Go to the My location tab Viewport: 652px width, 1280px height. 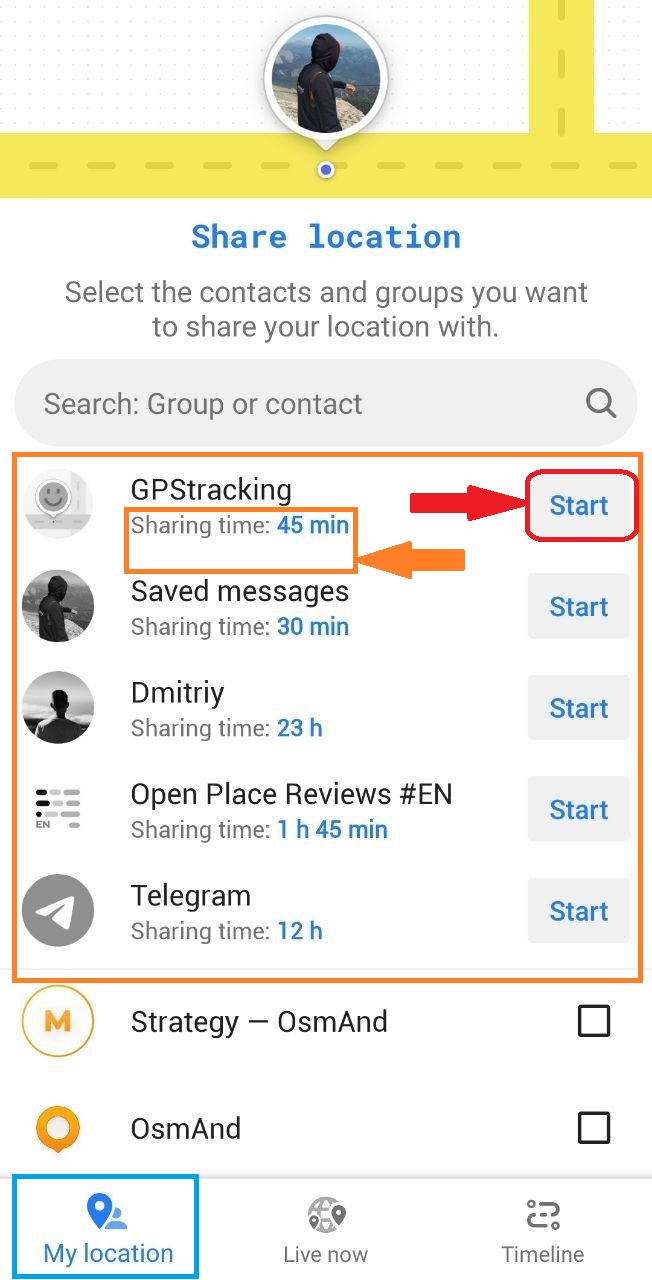[108, 1231]
